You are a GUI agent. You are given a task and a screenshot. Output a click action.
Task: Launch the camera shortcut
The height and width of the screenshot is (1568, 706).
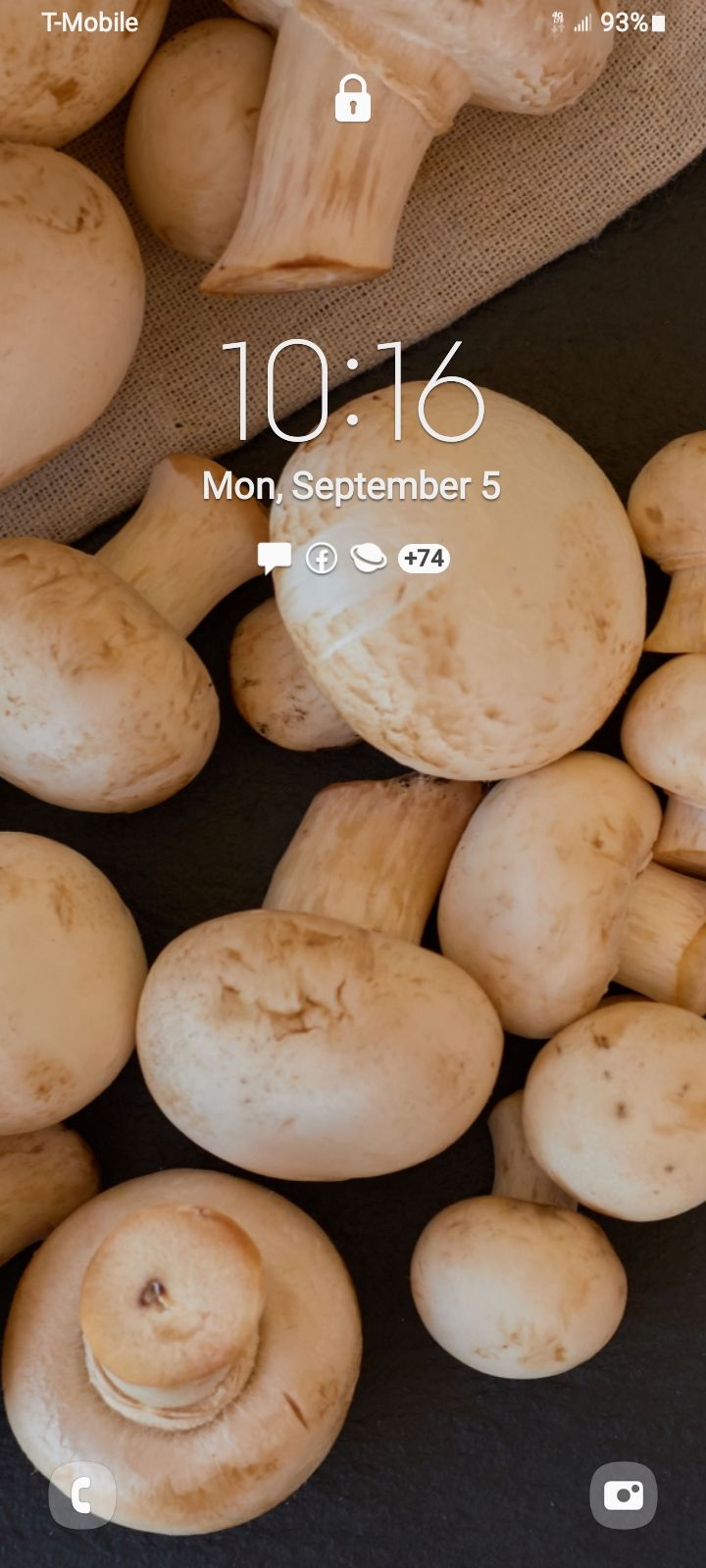pos(623,1495)
